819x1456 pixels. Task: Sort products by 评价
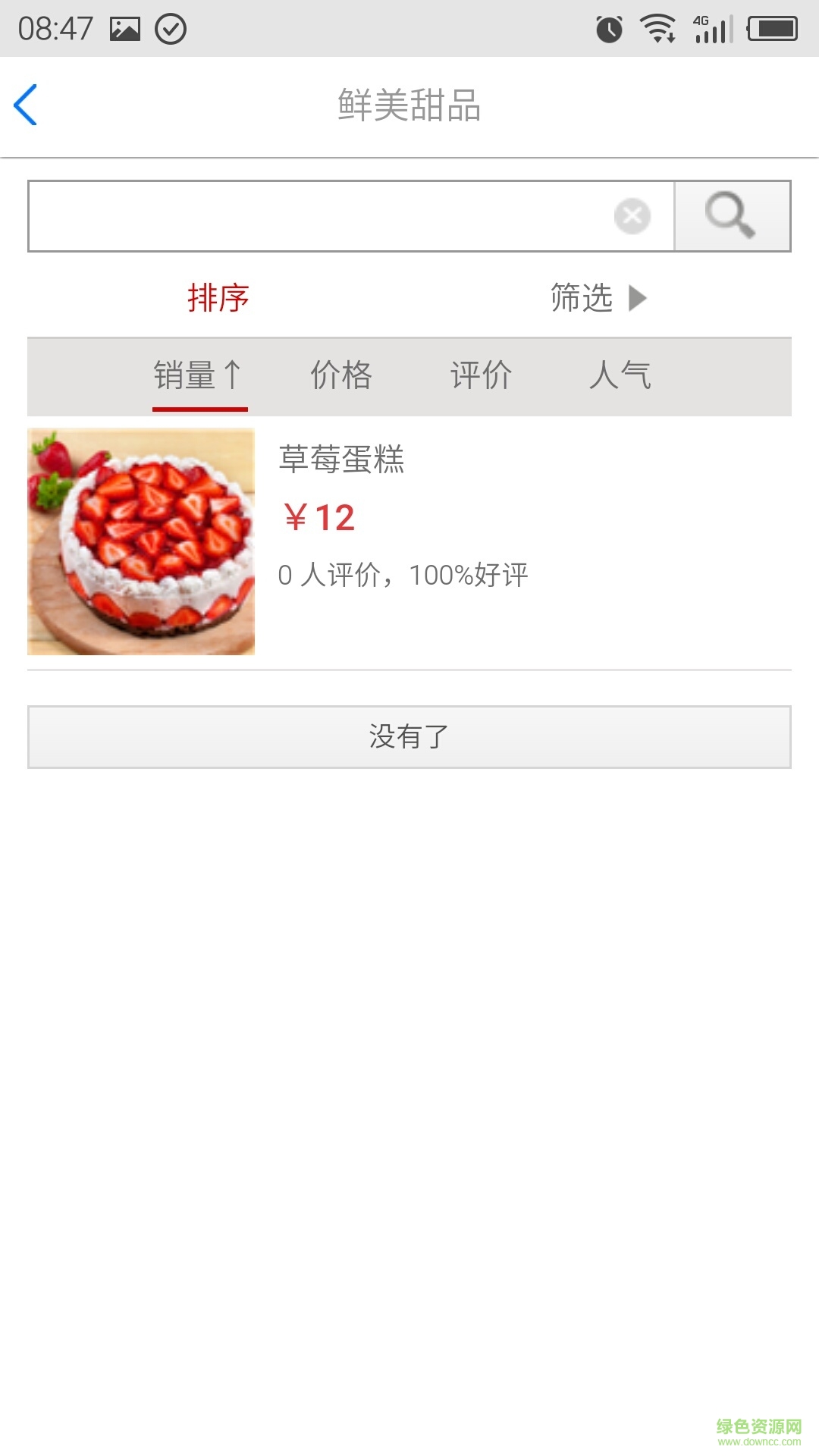pyautogui.click(x=482, y=375)
